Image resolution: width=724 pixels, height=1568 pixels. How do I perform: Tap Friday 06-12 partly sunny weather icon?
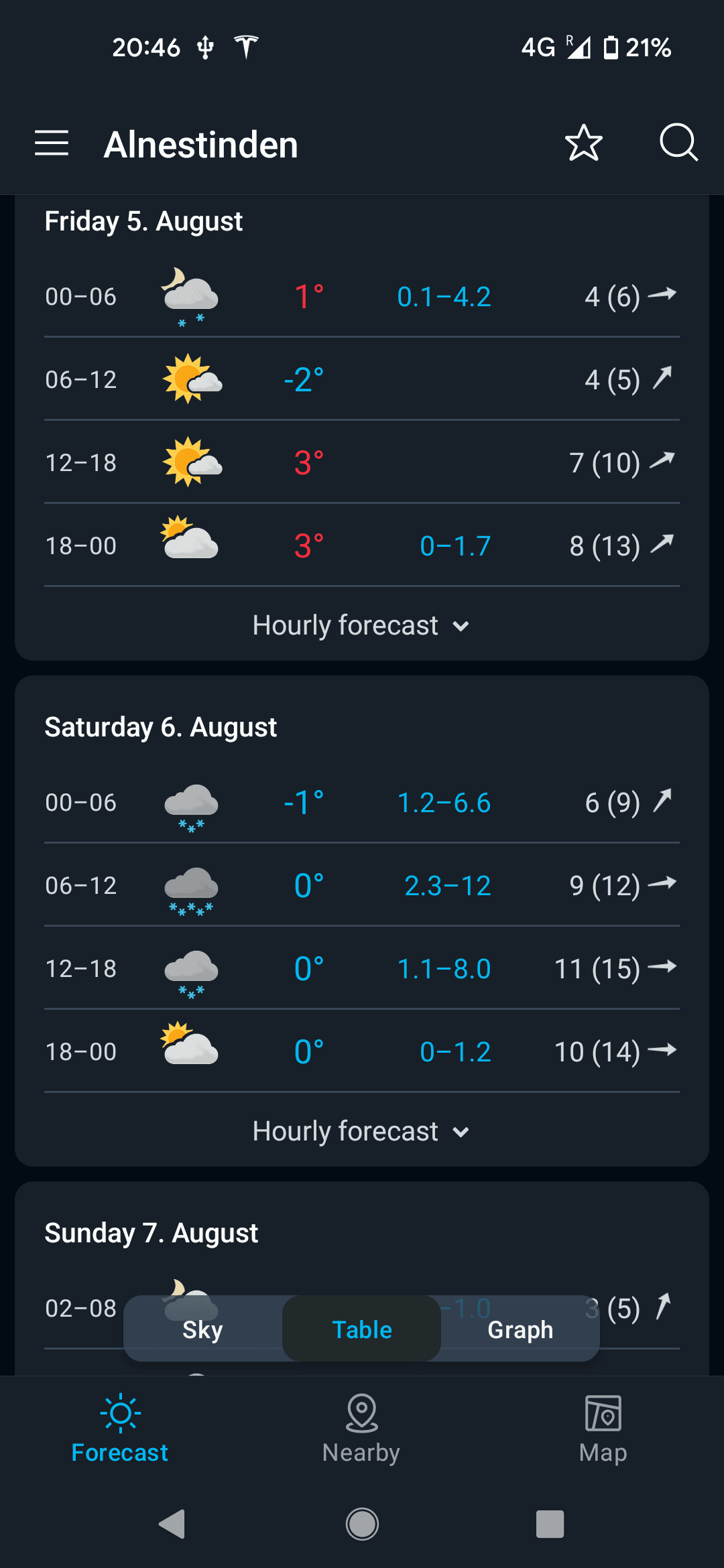pos(191,379)
